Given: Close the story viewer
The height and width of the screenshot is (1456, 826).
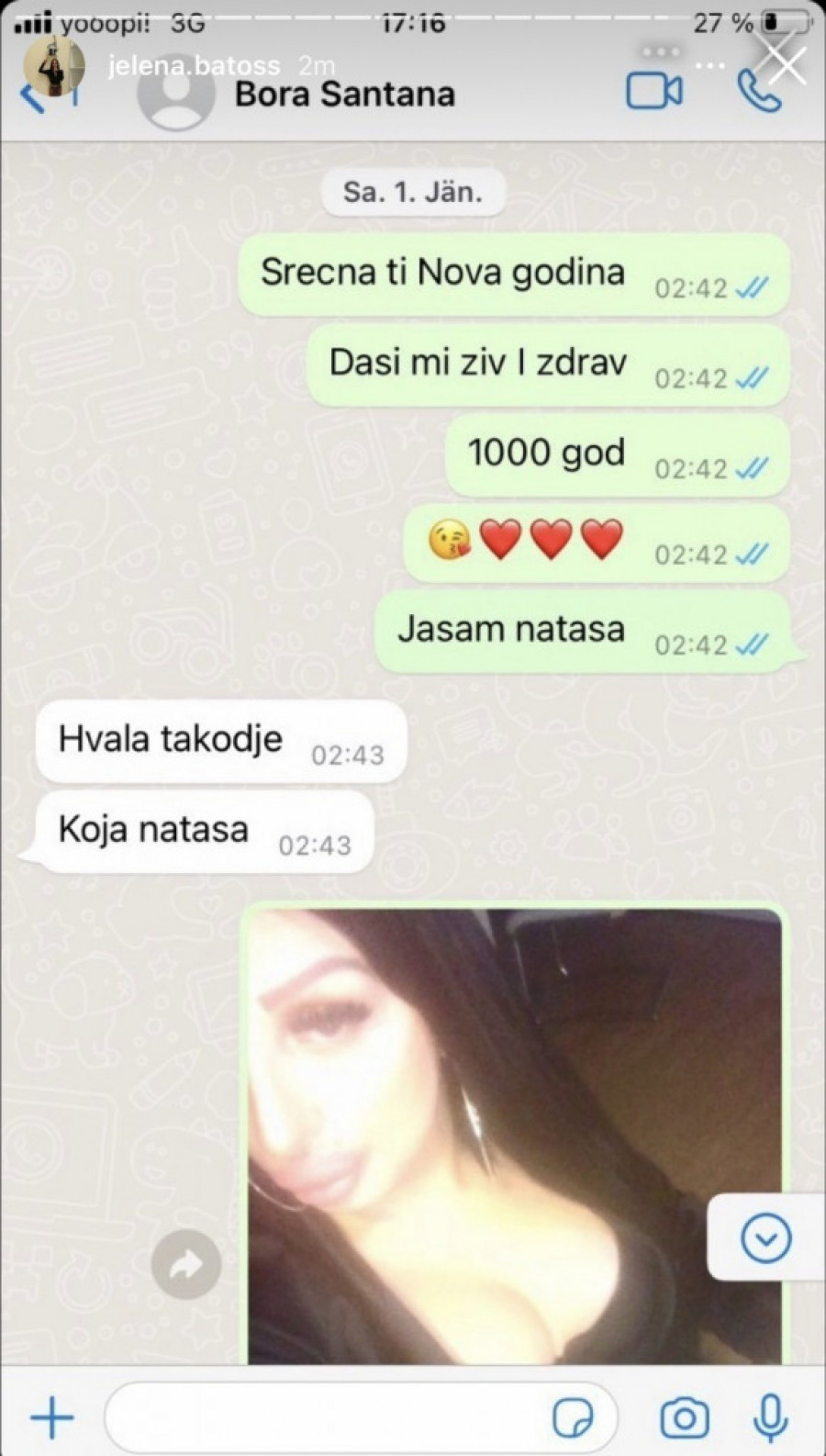Looking at the screenshot, I should click(x=786, y=63).
